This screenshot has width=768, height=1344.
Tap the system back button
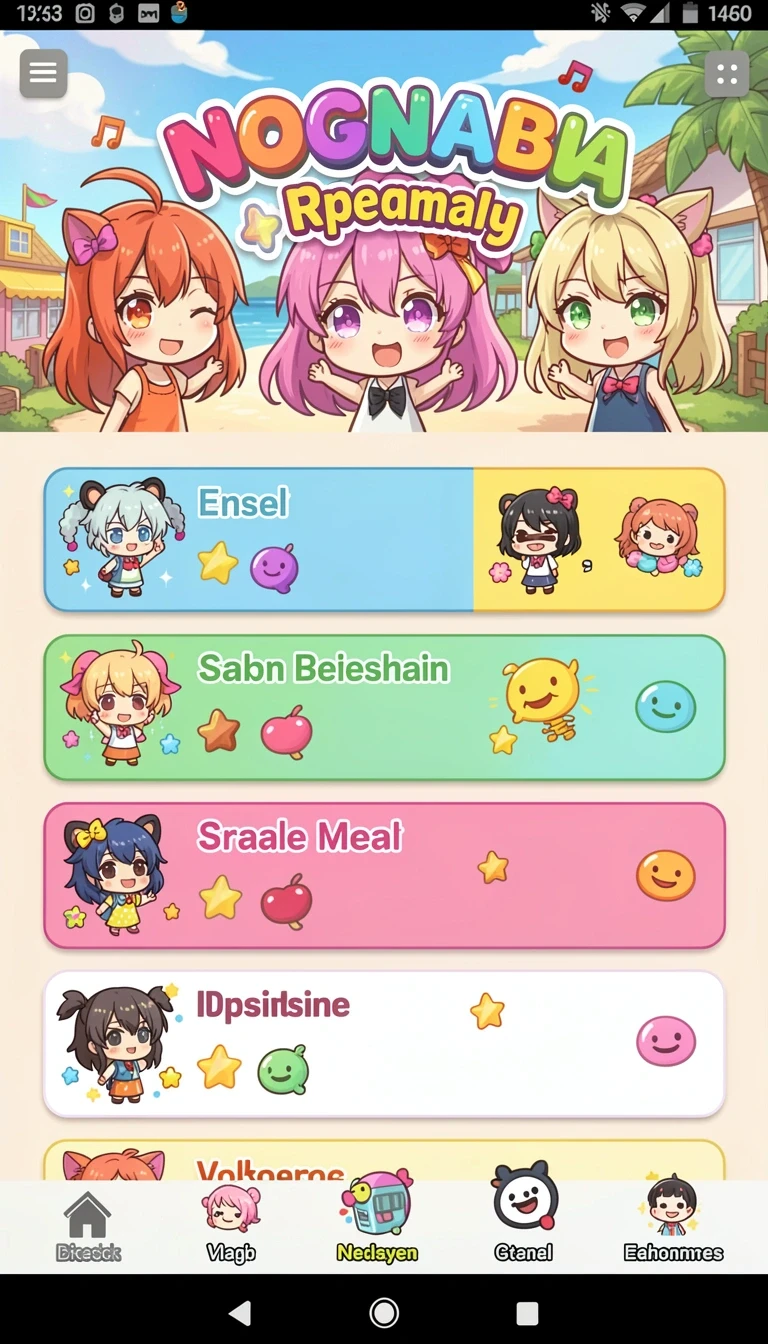[240, 1313]
